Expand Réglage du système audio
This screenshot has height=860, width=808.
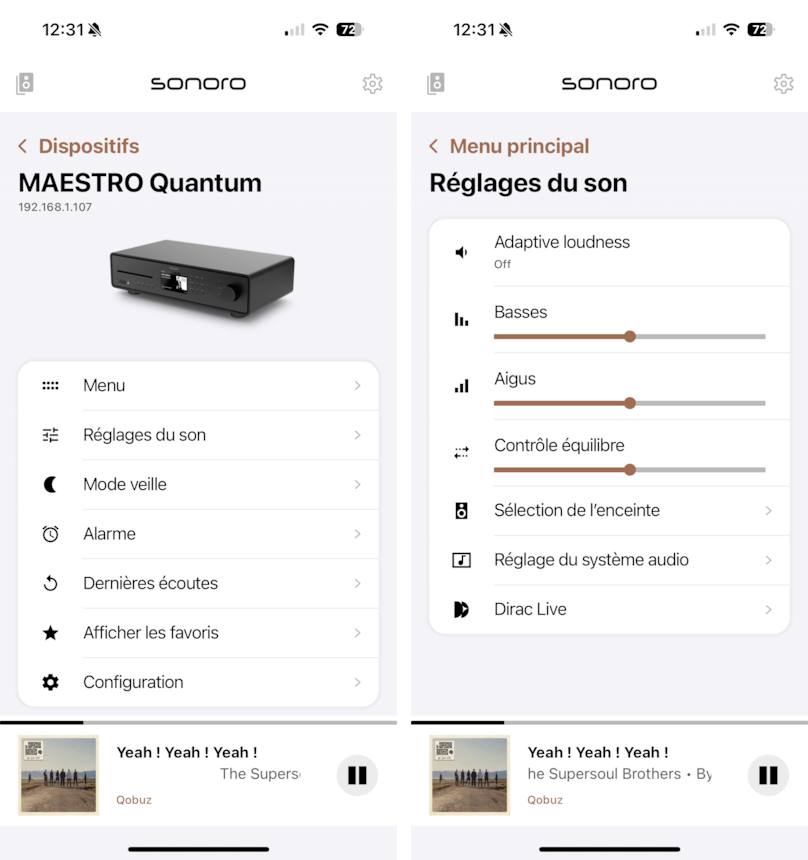[610, 560]
